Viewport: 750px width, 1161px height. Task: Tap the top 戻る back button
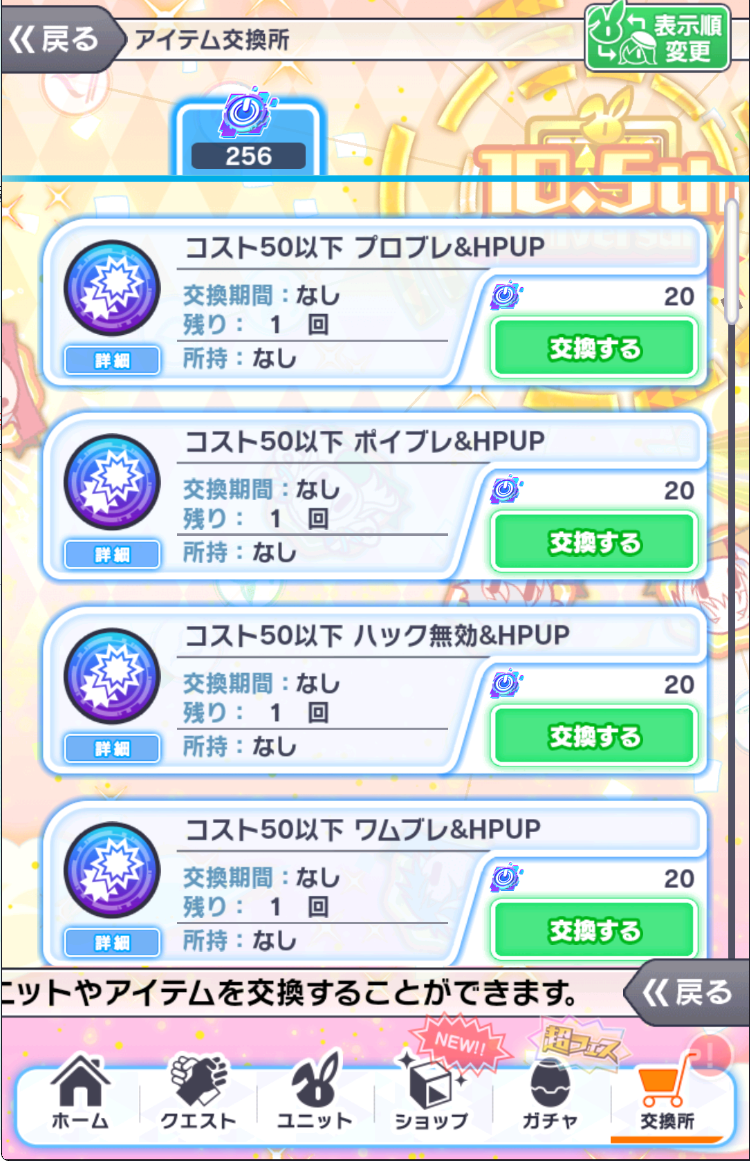[55, 40]
